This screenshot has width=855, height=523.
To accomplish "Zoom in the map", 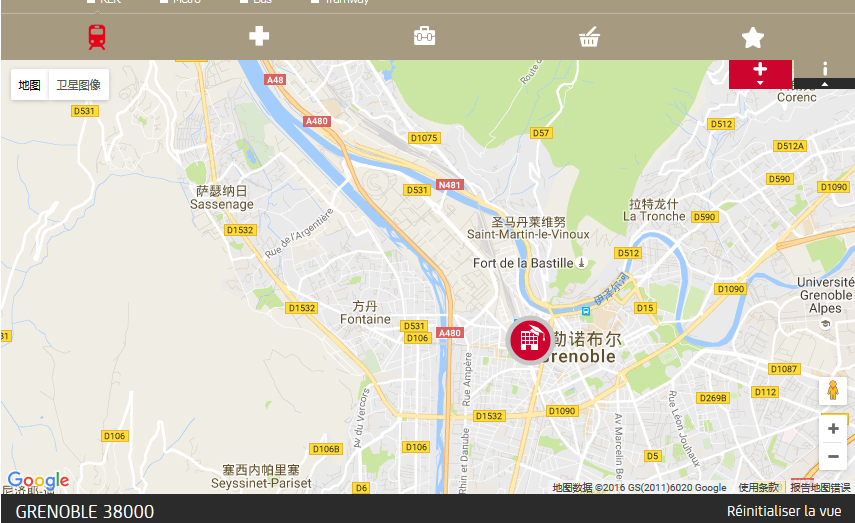I will (x=833, y=429).
